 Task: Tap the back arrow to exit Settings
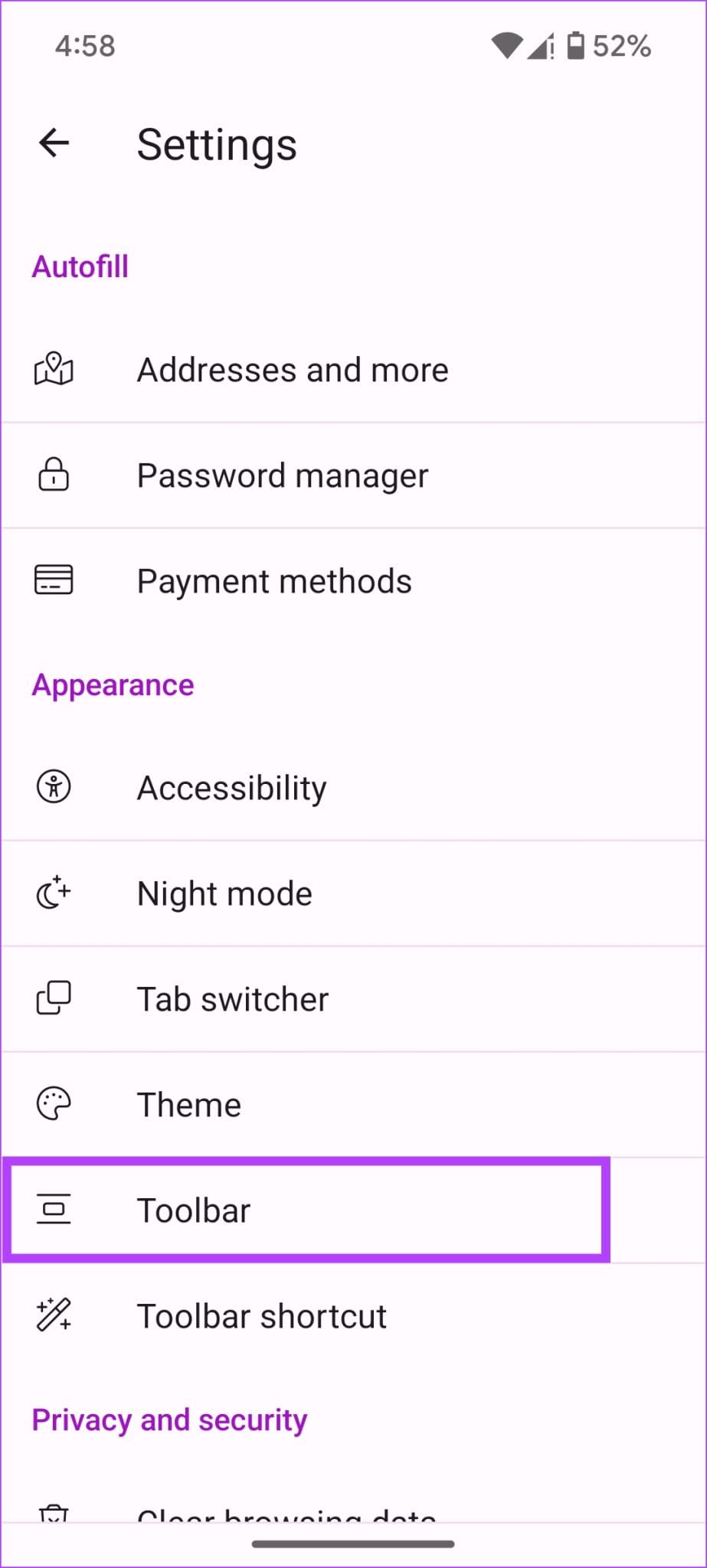click(52, 144)
